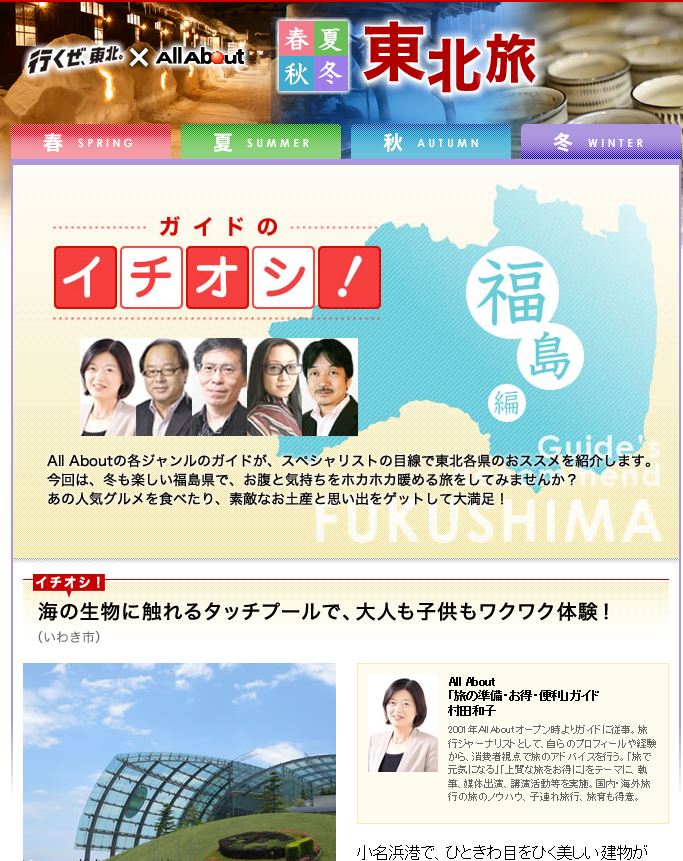Open the 夏 Summer tab
683x861 pixels.
coord(261,142)
